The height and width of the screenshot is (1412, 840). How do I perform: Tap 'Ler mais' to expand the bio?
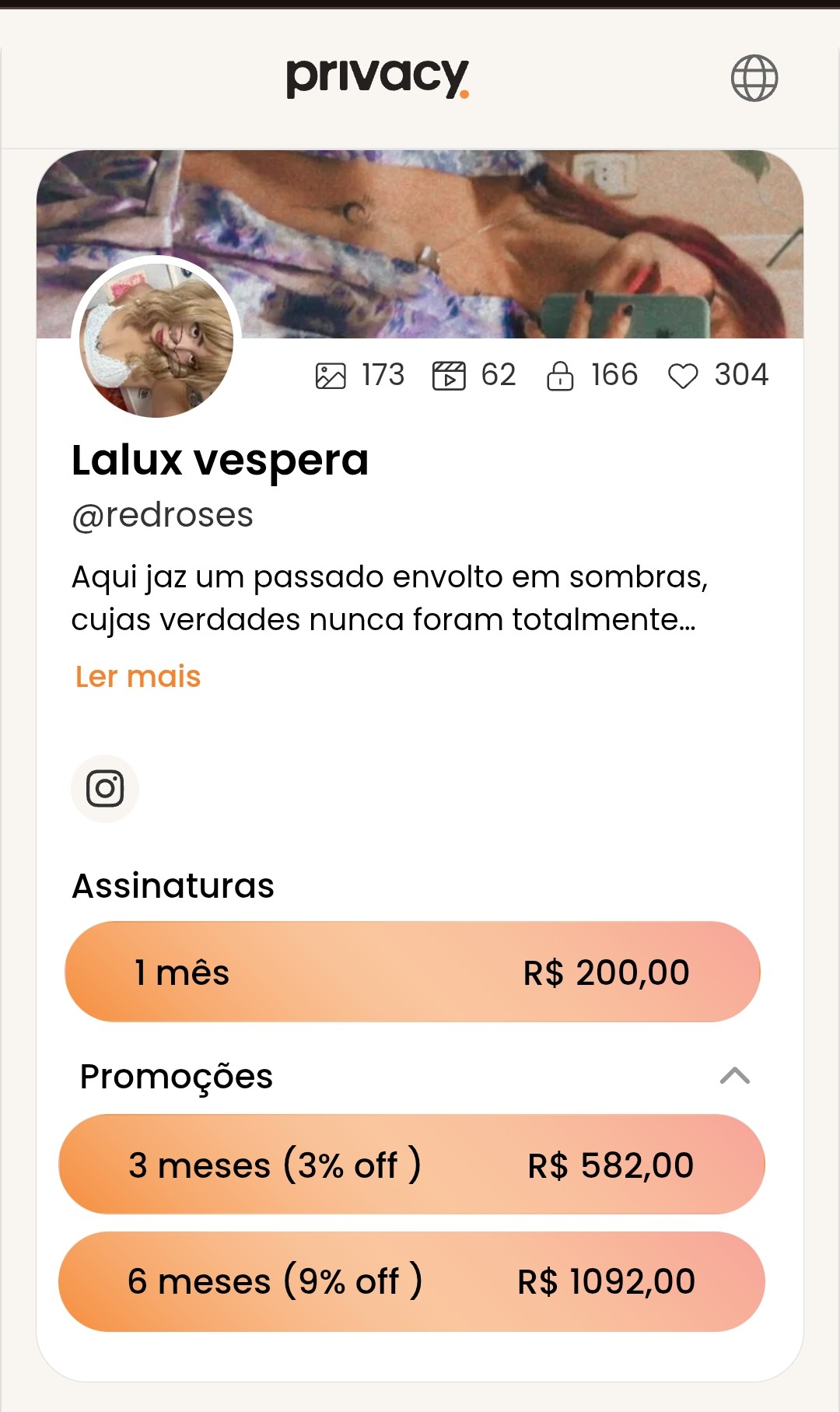(x=138, y=677)
